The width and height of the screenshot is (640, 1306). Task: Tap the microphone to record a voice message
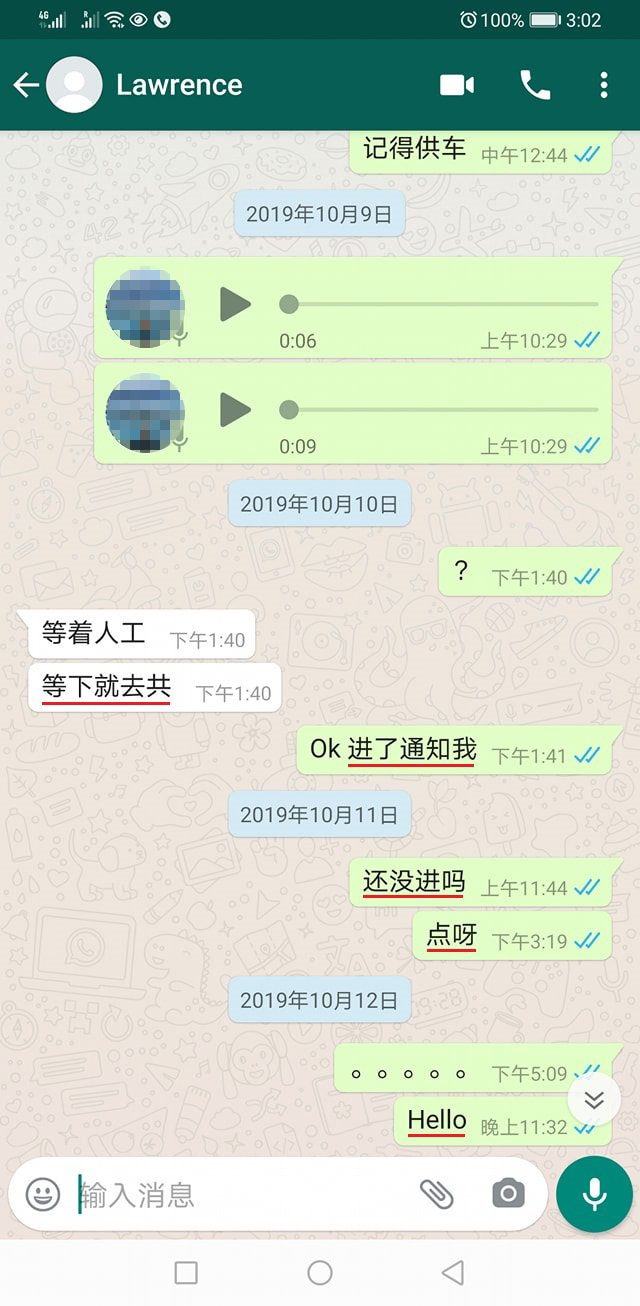point(594,1194)
